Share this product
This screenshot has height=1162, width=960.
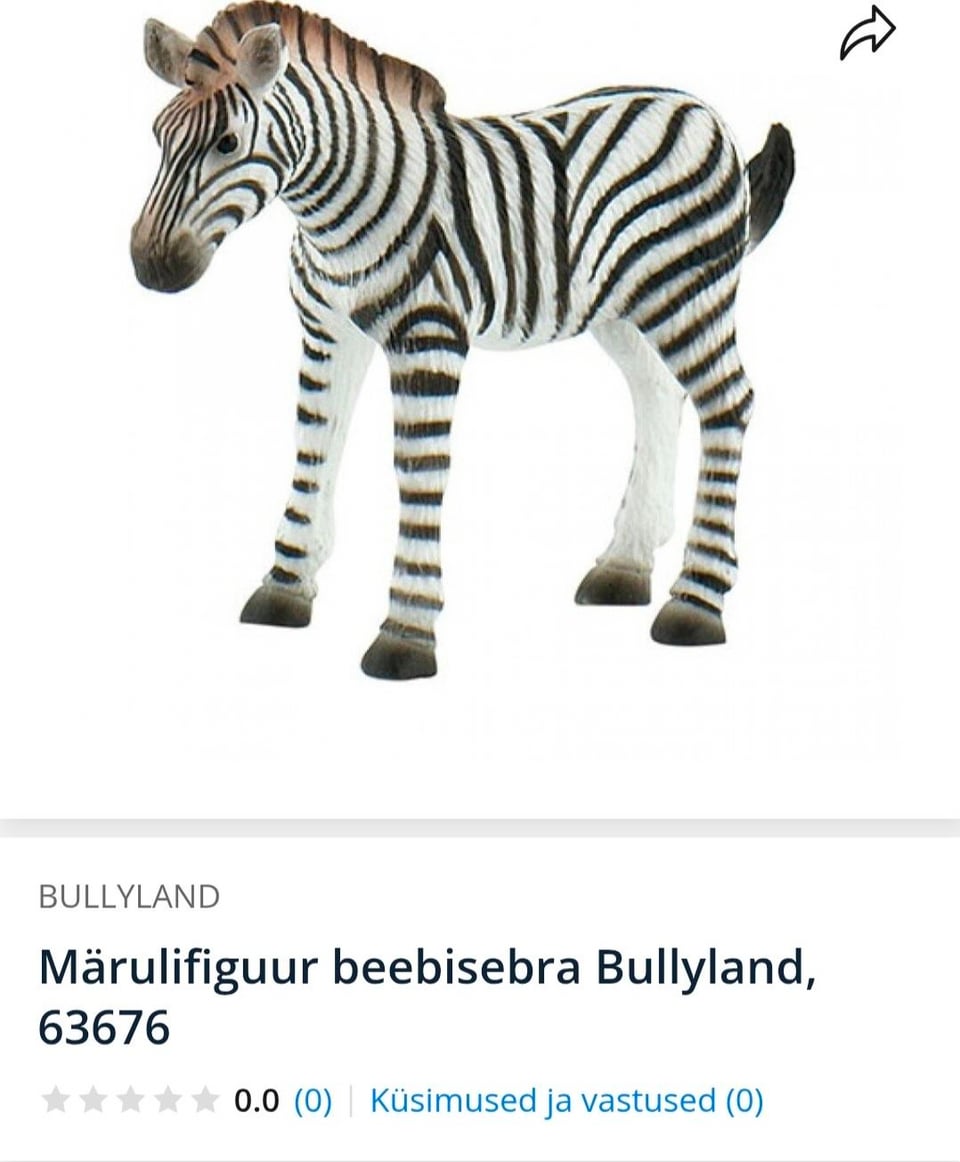(x=867, y=33)
